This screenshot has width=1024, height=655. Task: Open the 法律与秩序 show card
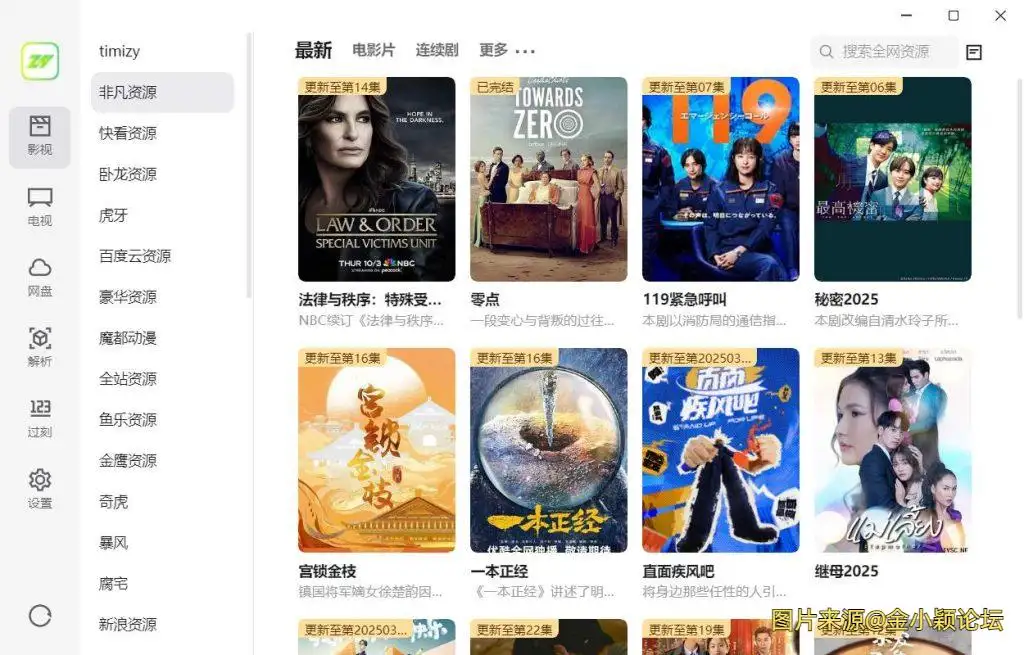(x=376, y=180)
